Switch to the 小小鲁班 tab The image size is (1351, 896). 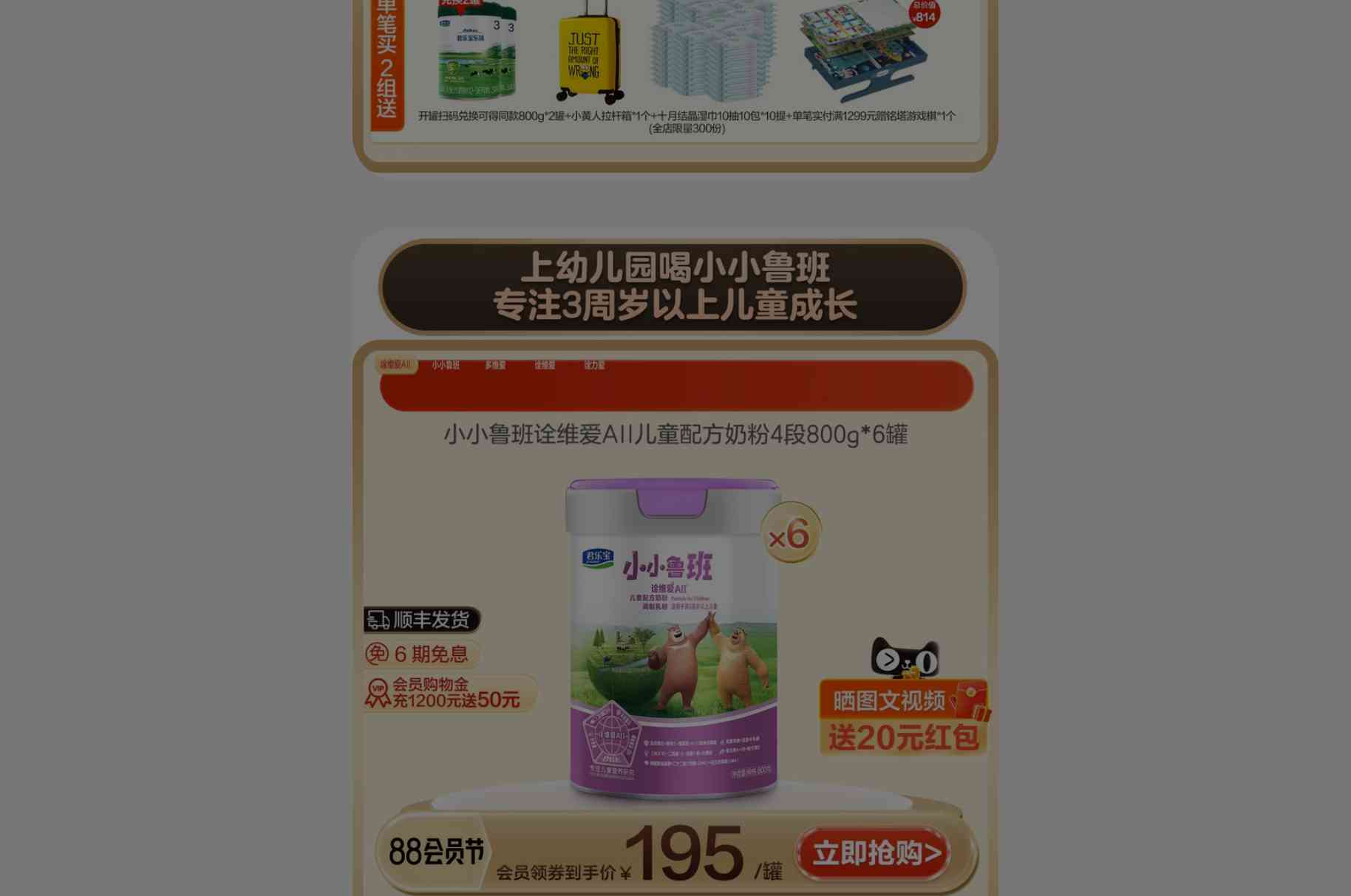(x=446, y=365)
